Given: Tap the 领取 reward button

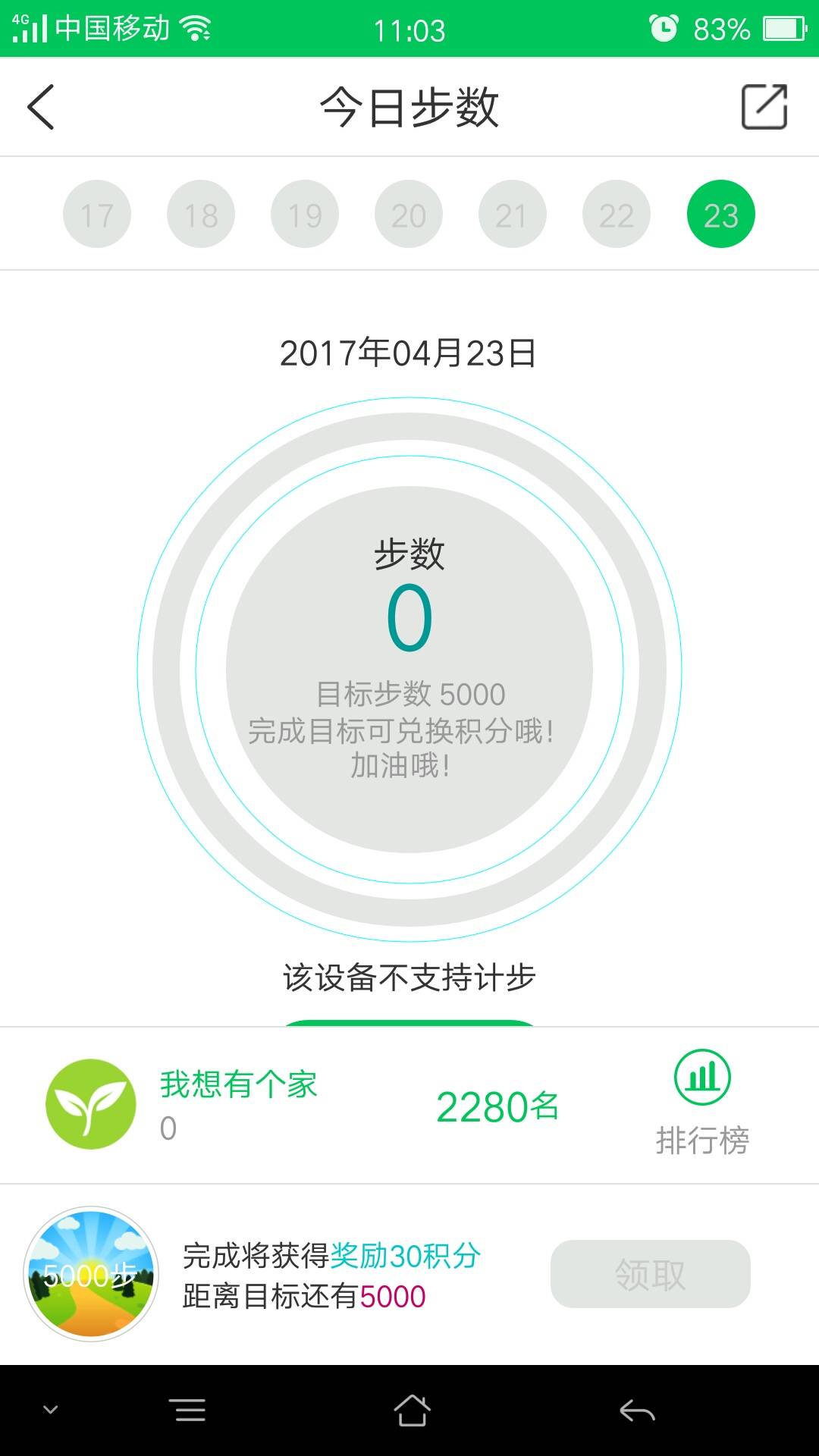Looking at the screenshot, I should pyautogui.click(x=650, y=1274).
